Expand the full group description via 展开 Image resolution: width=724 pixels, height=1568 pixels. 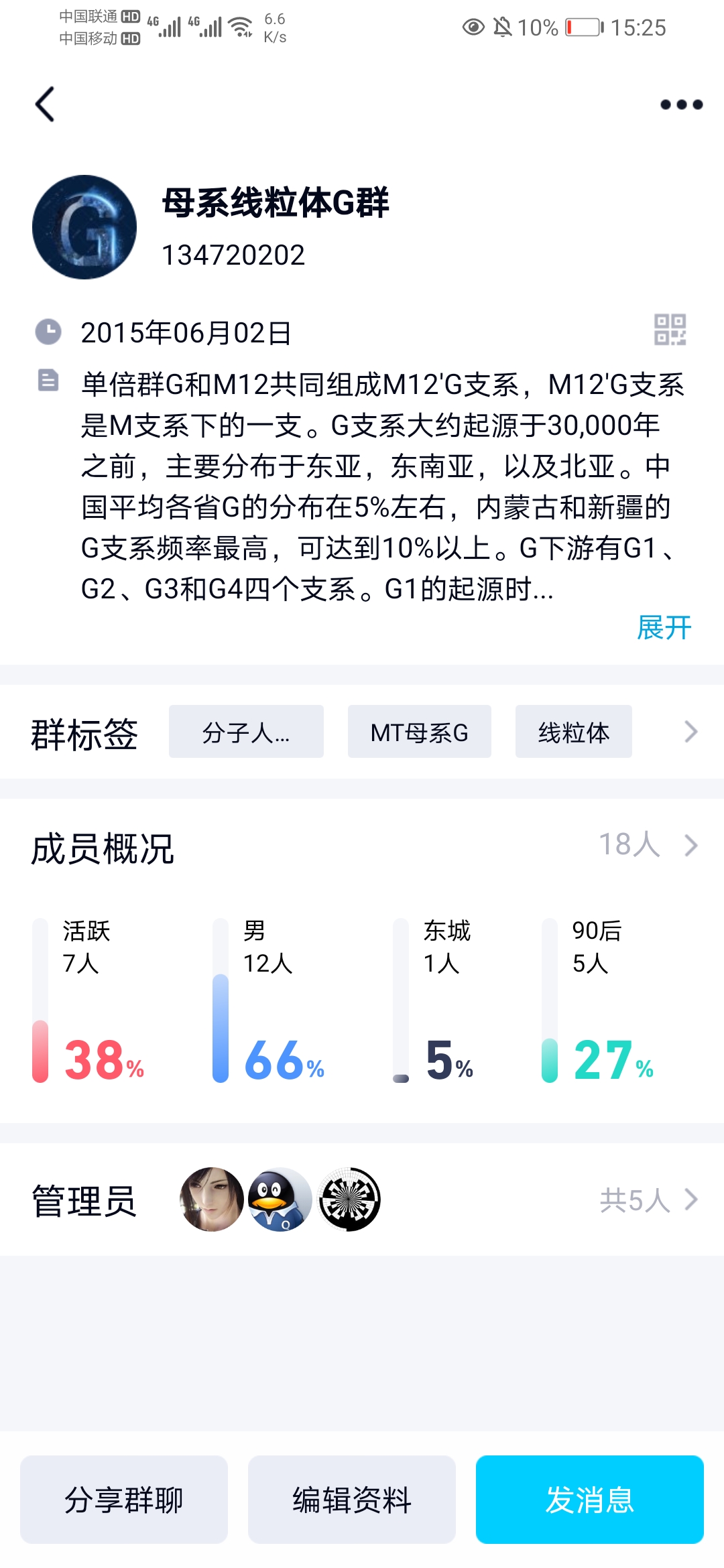pos(664,628)
